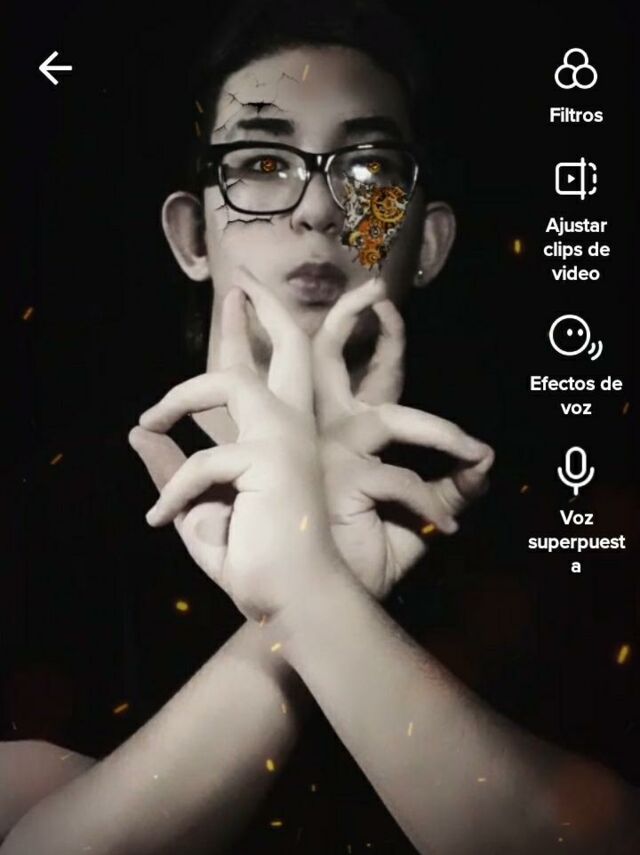The image size is (640, 855).
Task: Go back with the arrow icon
Action: click(55, 68)
